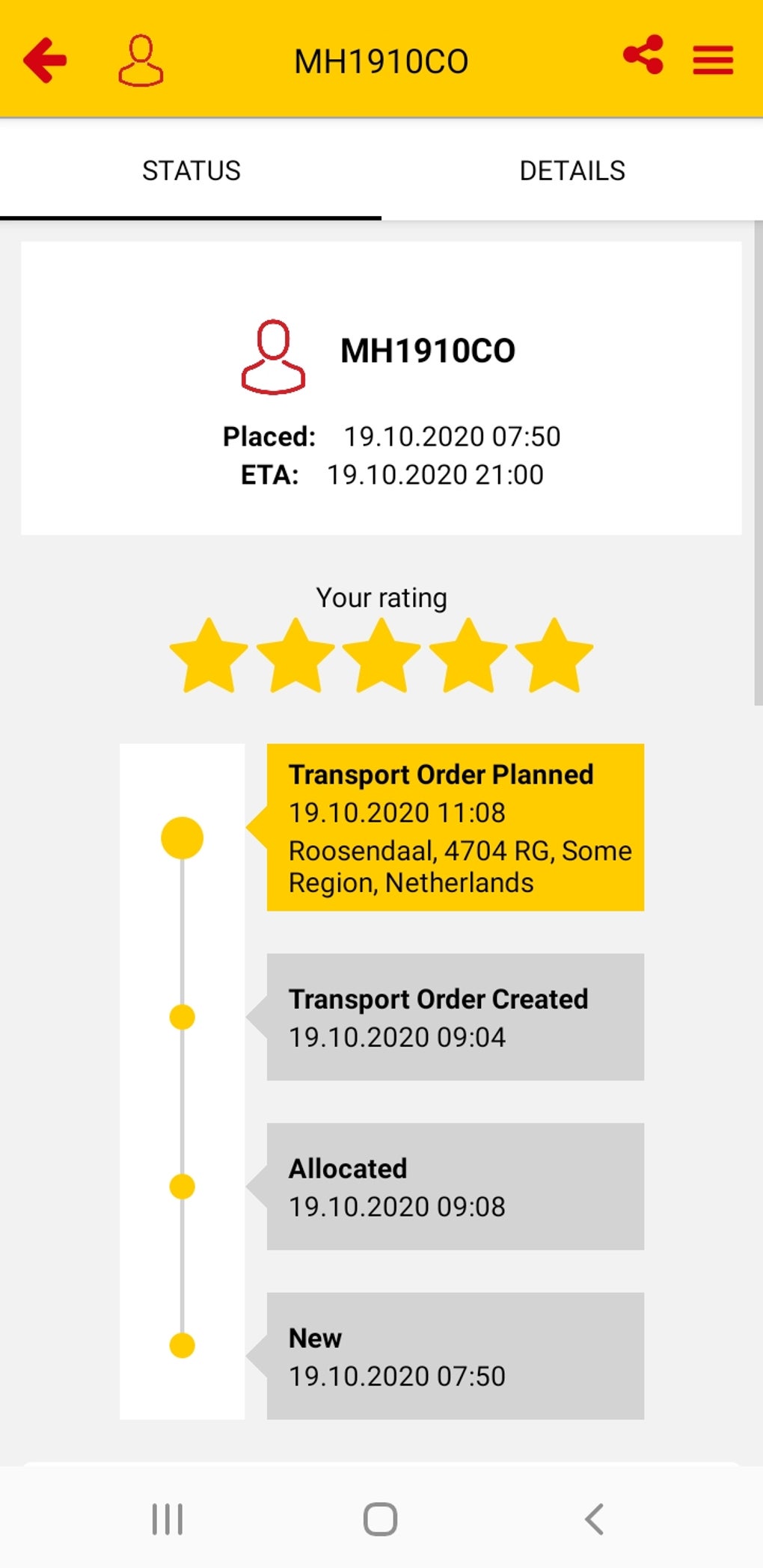This screenshot has width=763, height=1568.
Task: Select the STATUS tab
Action: (x=191, y=170)
